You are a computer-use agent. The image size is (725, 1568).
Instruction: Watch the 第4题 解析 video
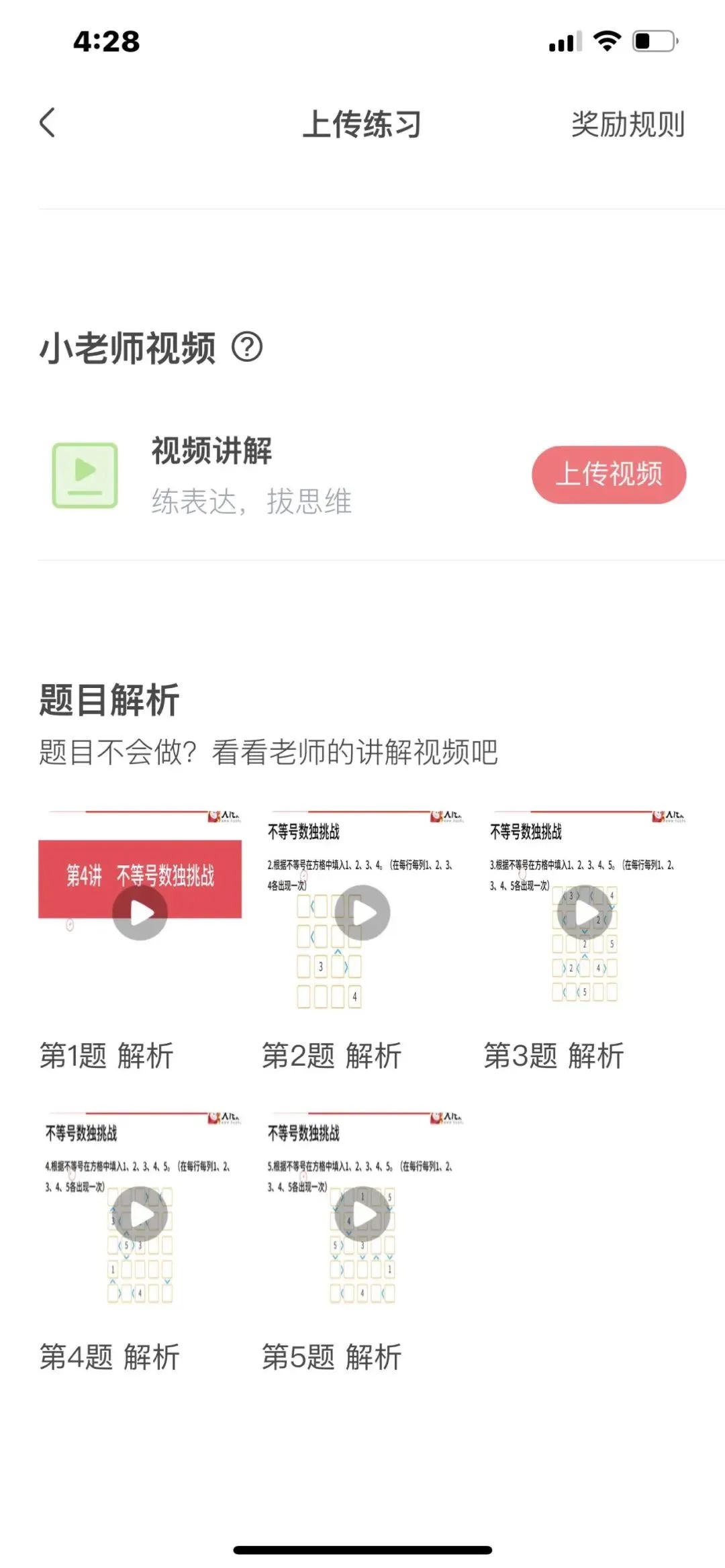(140, 1214)
